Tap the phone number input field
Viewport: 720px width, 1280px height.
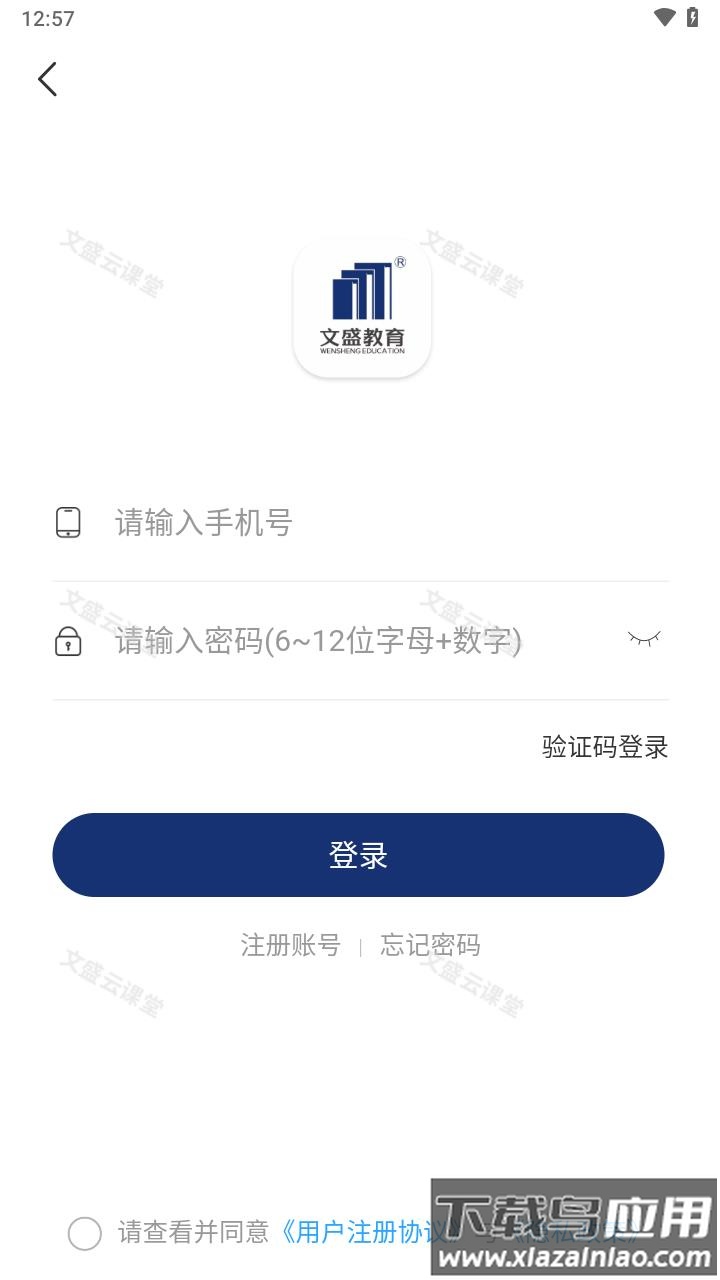point(380,523)
